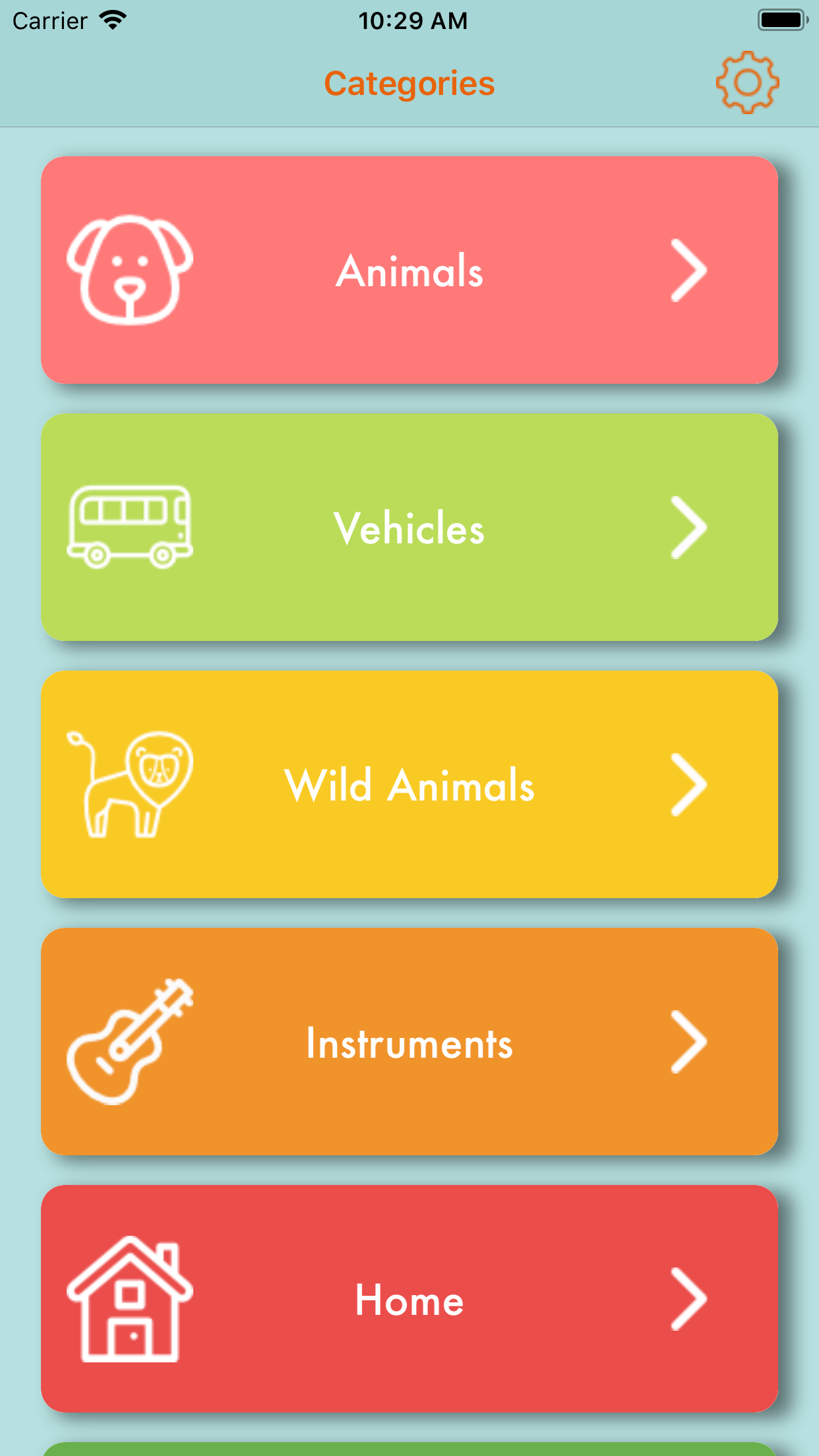Image resolution: width=819 pixels, height=1456 pixels.
Task: Select the Vehicles category card
Action: [x=409, y=528]
